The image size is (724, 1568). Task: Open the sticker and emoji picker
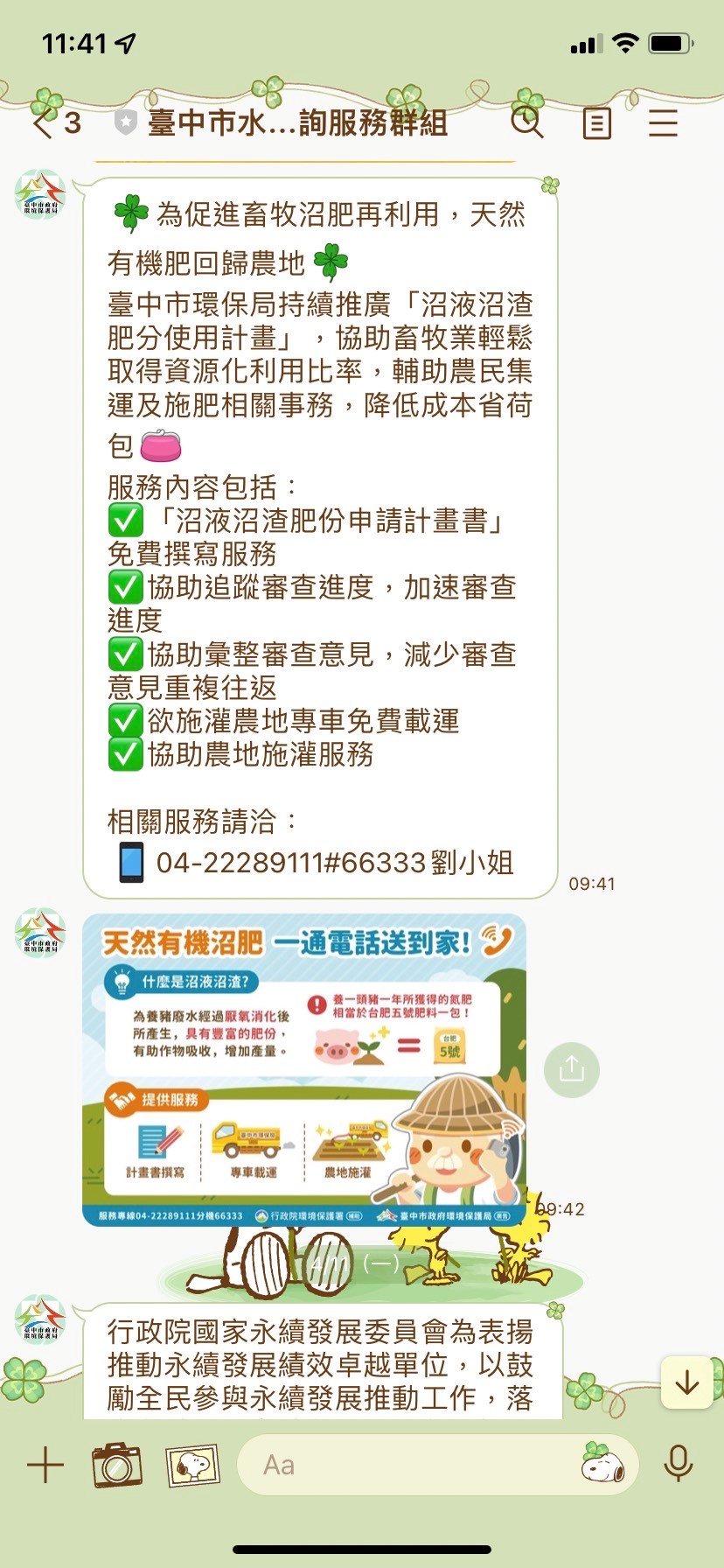click(x=603, y=1463)
